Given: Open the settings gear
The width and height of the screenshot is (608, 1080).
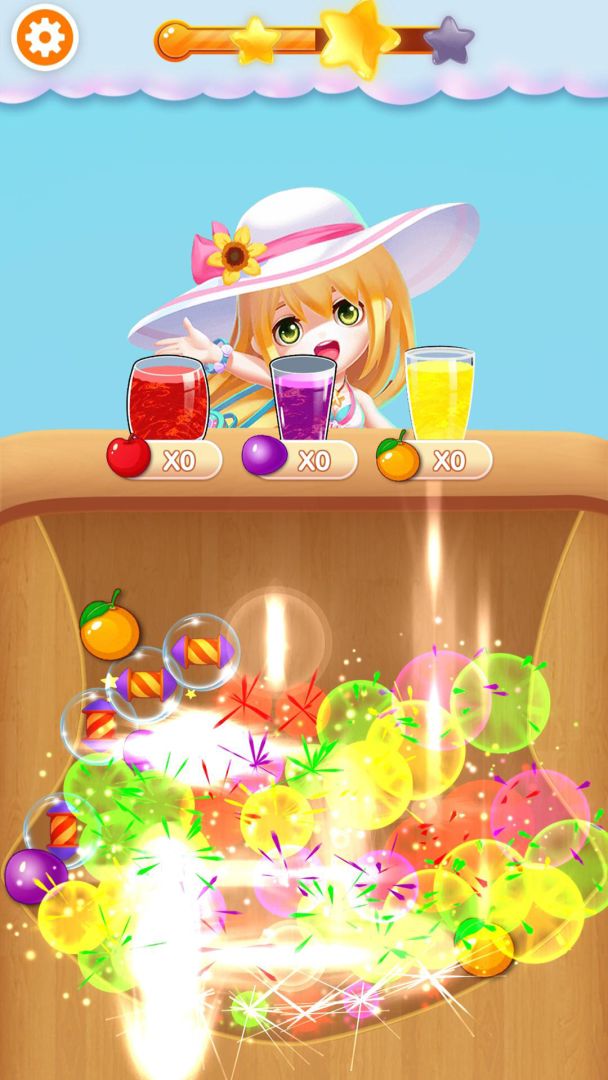Looking at the screenshot, I should coord(45,37).
